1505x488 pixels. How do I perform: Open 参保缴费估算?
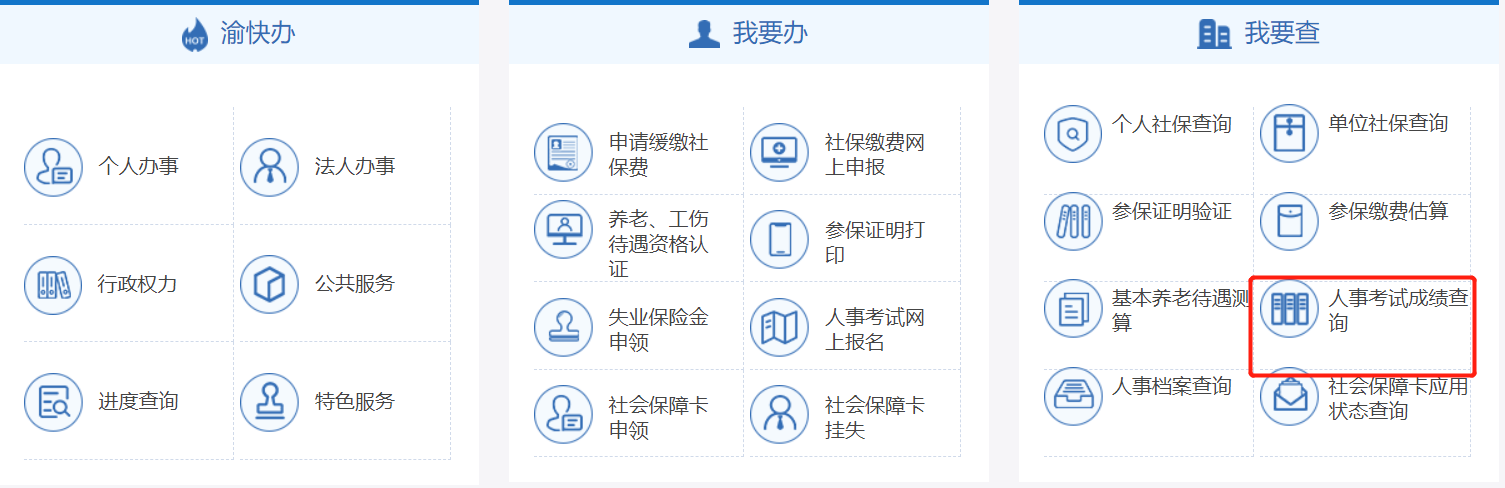click(1387, 212)
